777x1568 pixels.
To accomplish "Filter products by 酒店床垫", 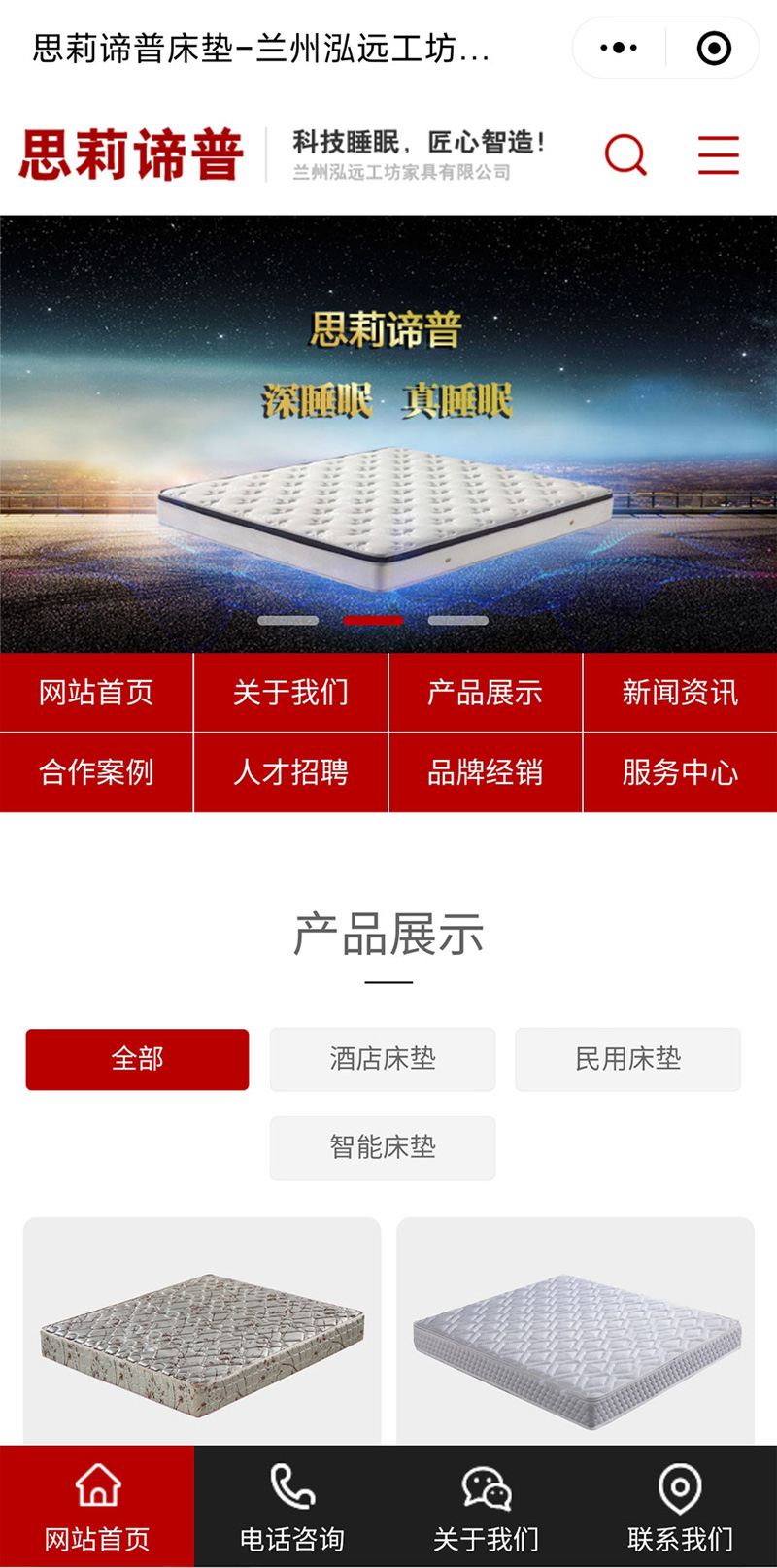I will [x=383, y=1059].
